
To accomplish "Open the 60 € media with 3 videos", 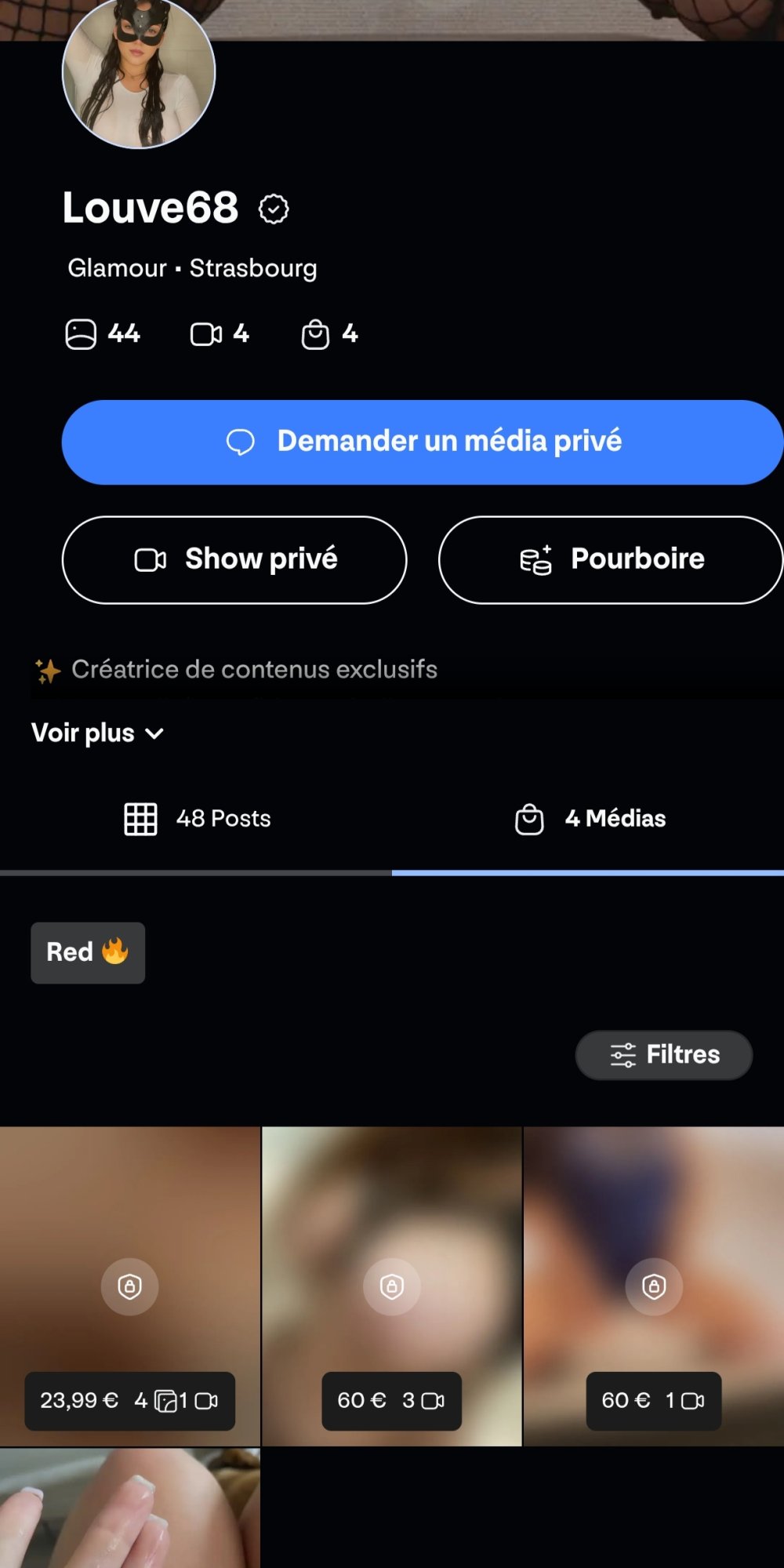I will pos(391,1286).
